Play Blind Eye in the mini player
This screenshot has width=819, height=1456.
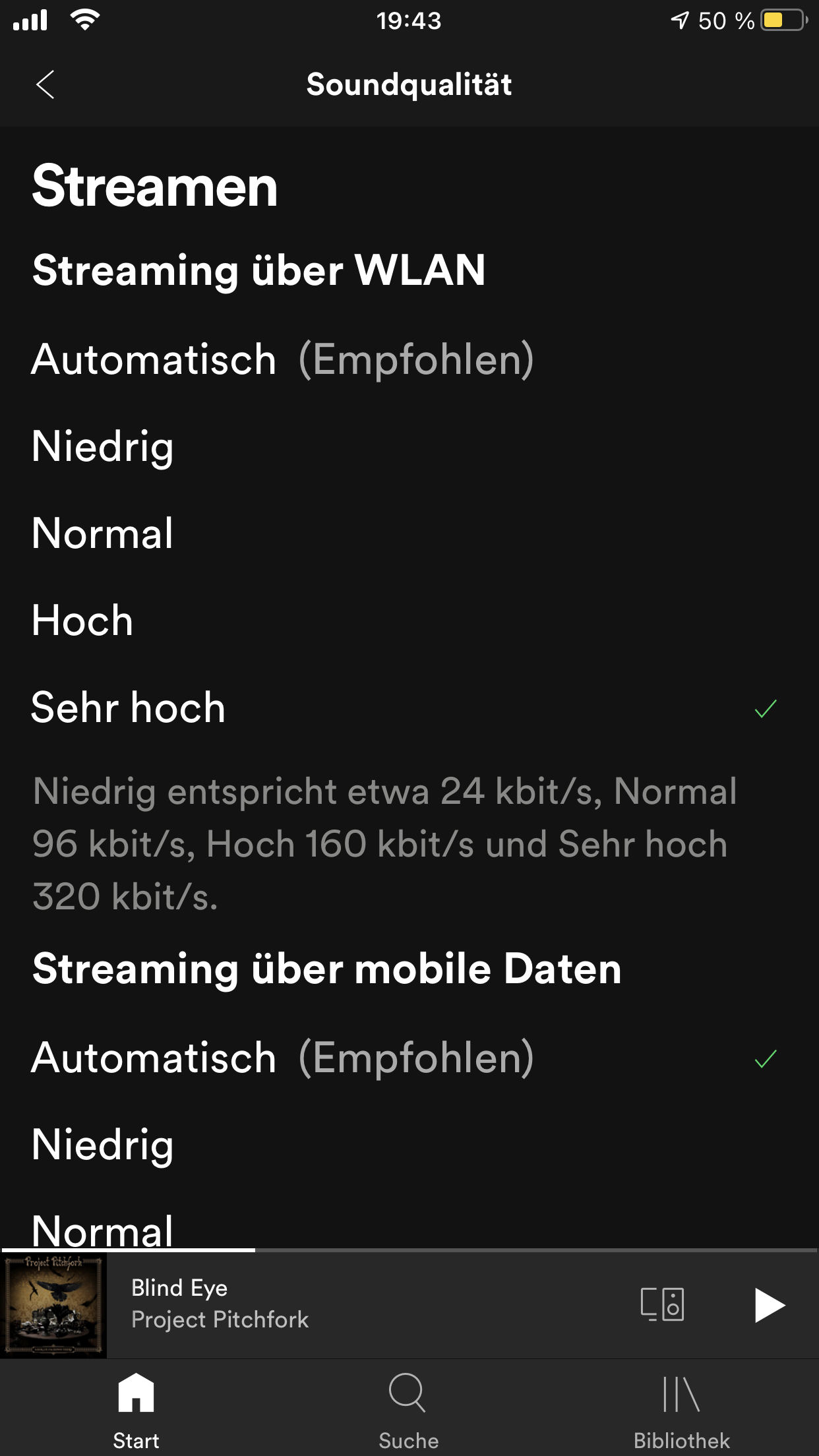click(x=769, y=1305)
